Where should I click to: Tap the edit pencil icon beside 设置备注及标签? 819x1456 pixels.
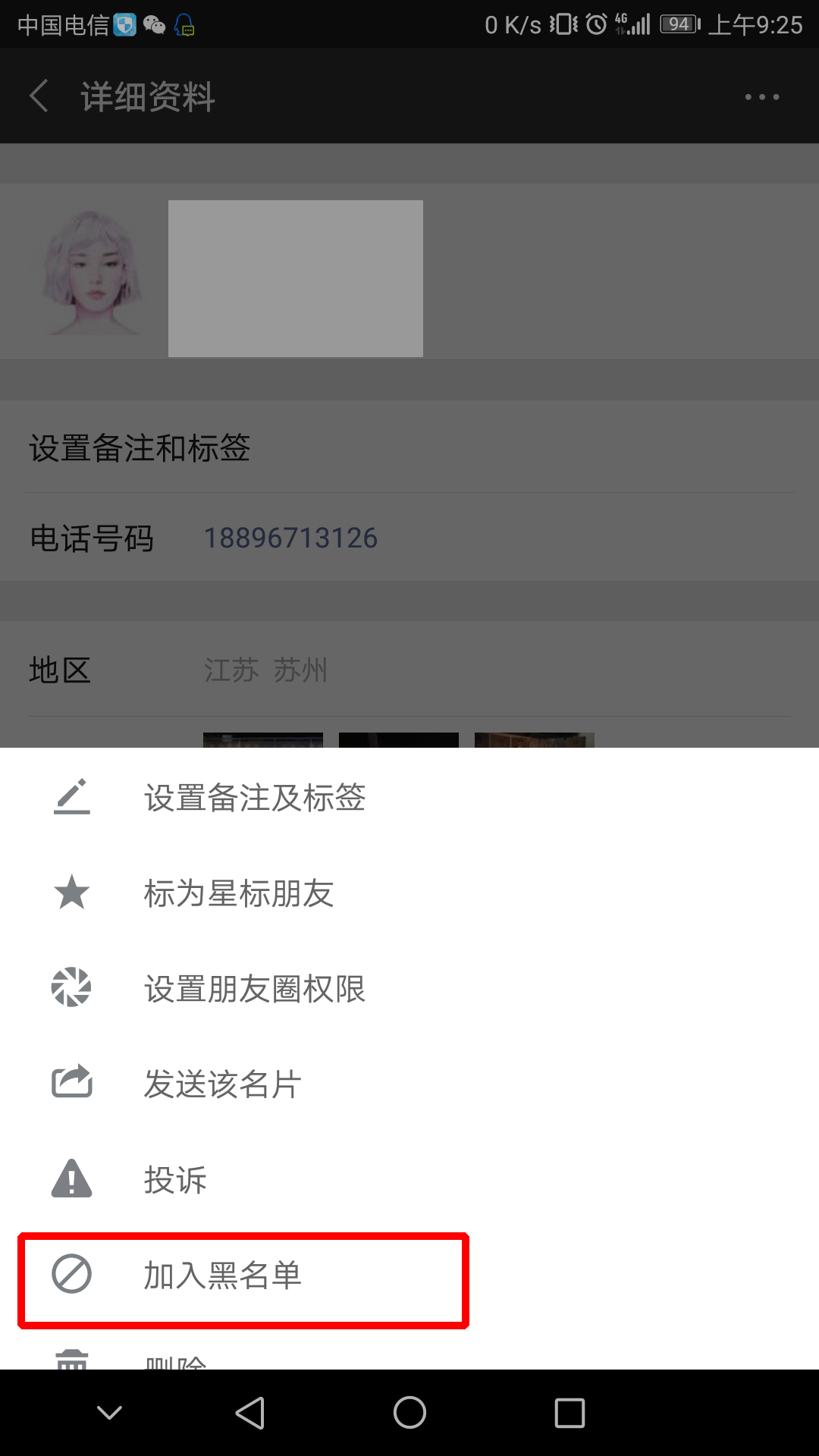point(71,797)
